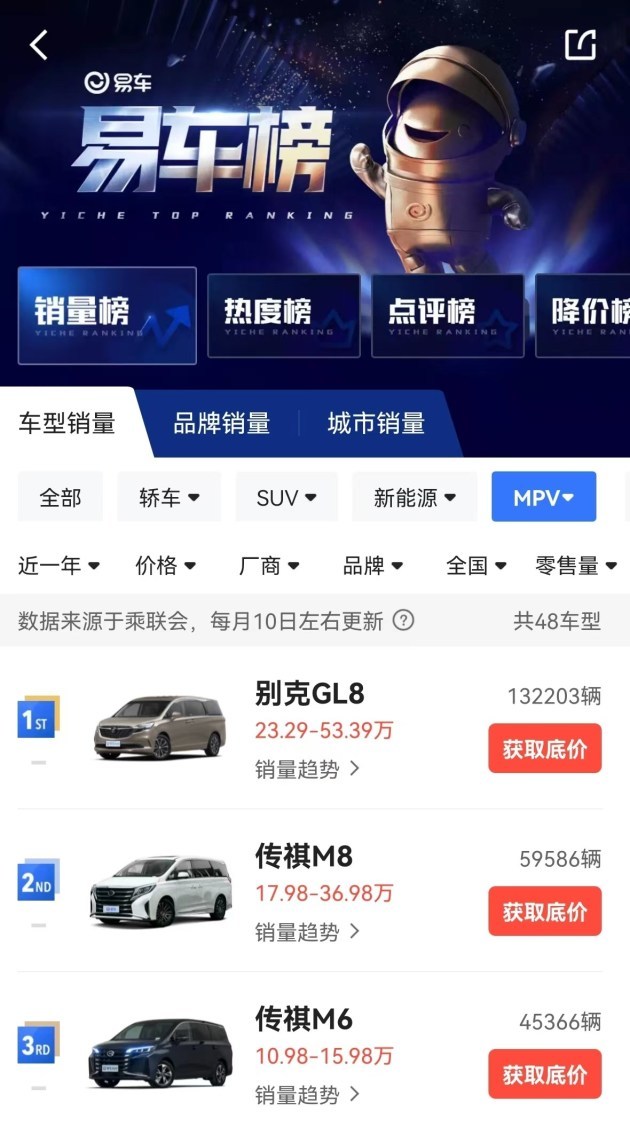Select the 全部 filter chip

(60, 497)
